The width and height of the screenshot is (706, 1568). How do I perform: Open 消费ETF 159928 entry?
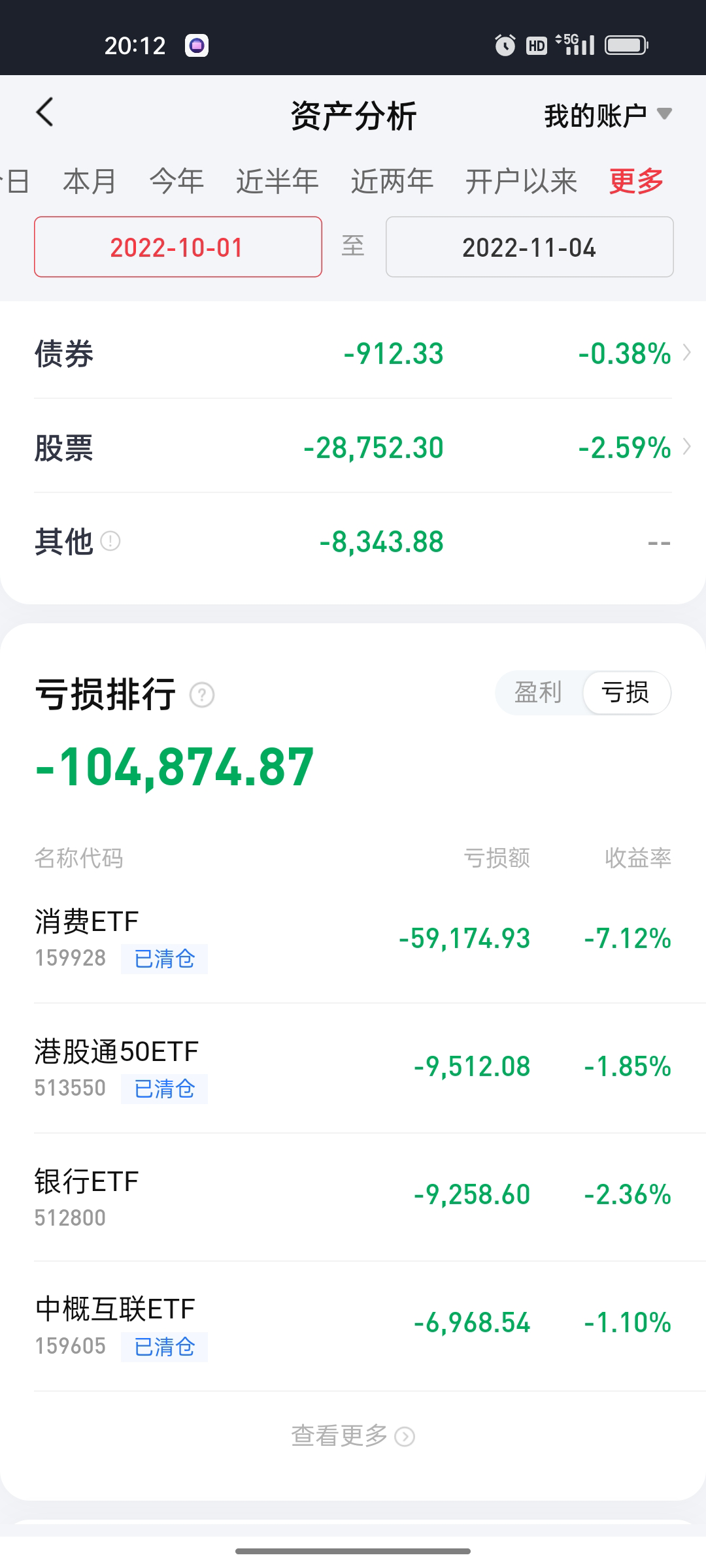click(353, 939)
